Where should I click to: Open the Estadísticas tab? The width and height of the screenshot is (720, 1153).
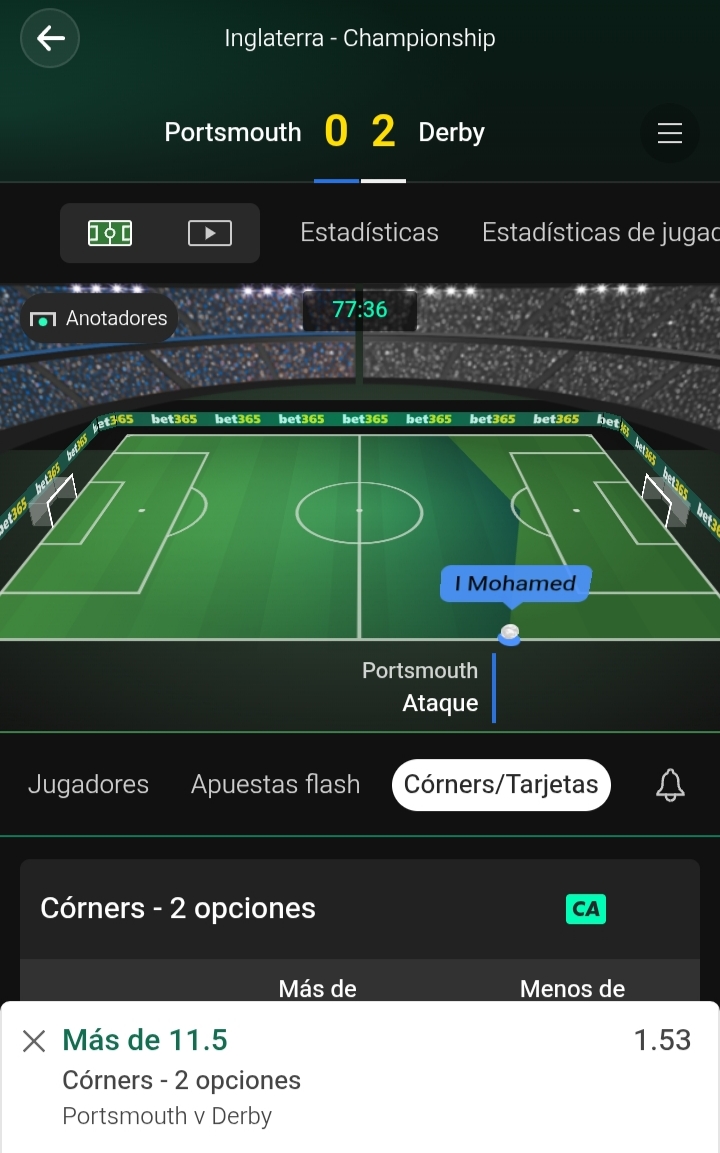pos(369,232)
